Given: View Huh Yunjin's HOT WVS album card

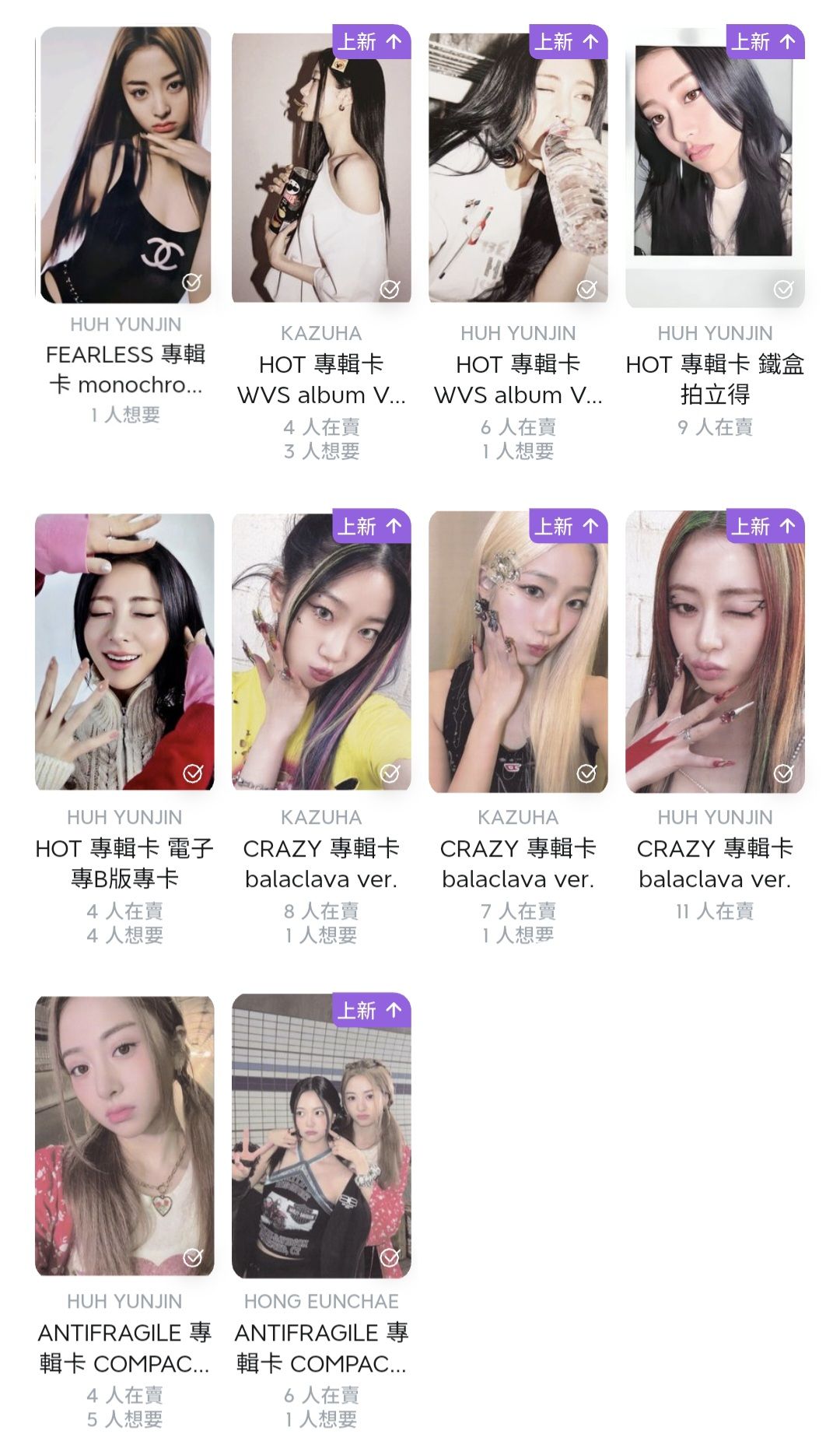Looking at the screenshot, I should 518,167.
